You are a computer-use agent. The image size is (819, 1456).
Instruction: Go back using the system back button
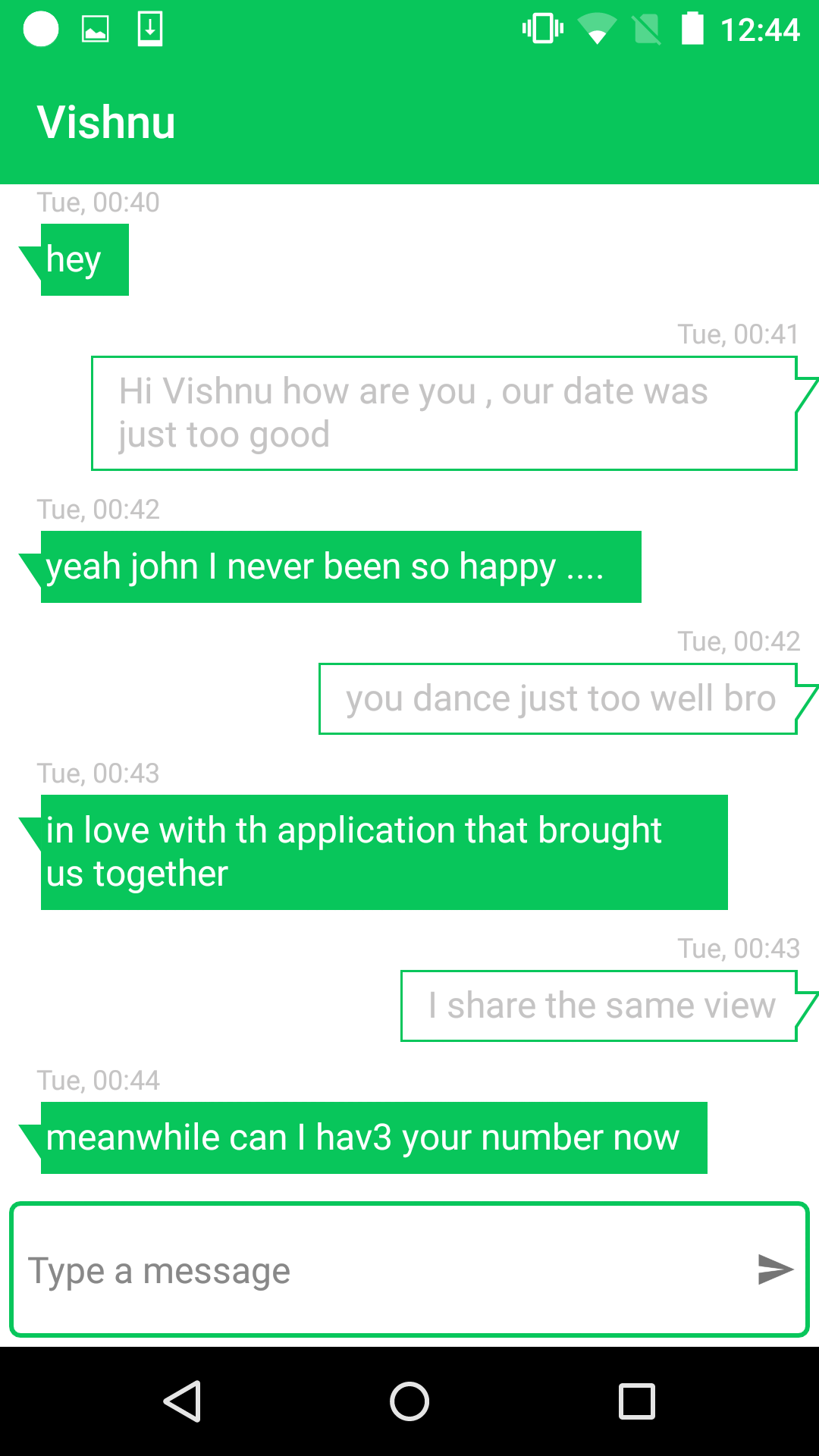(x=182, y=1401)
